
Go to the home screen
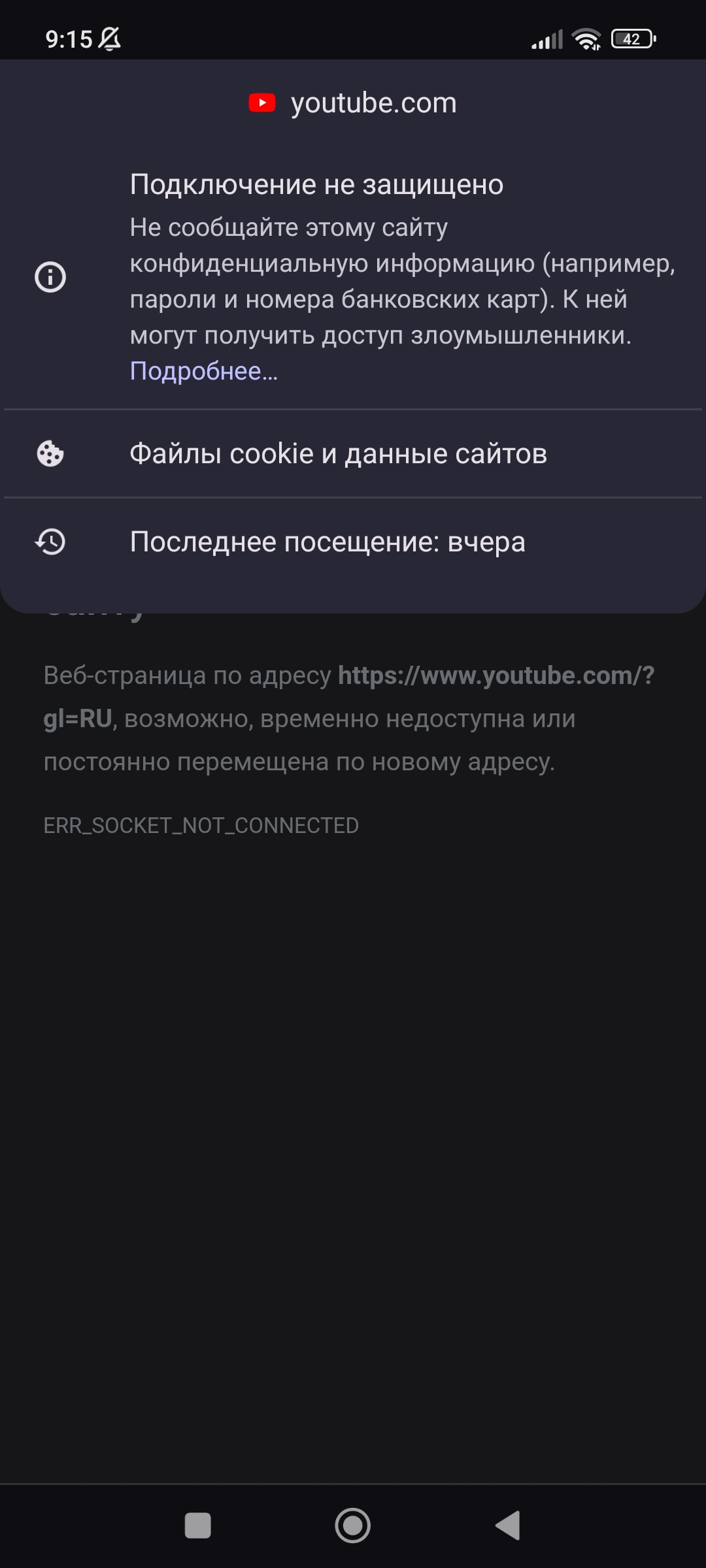353,1526
